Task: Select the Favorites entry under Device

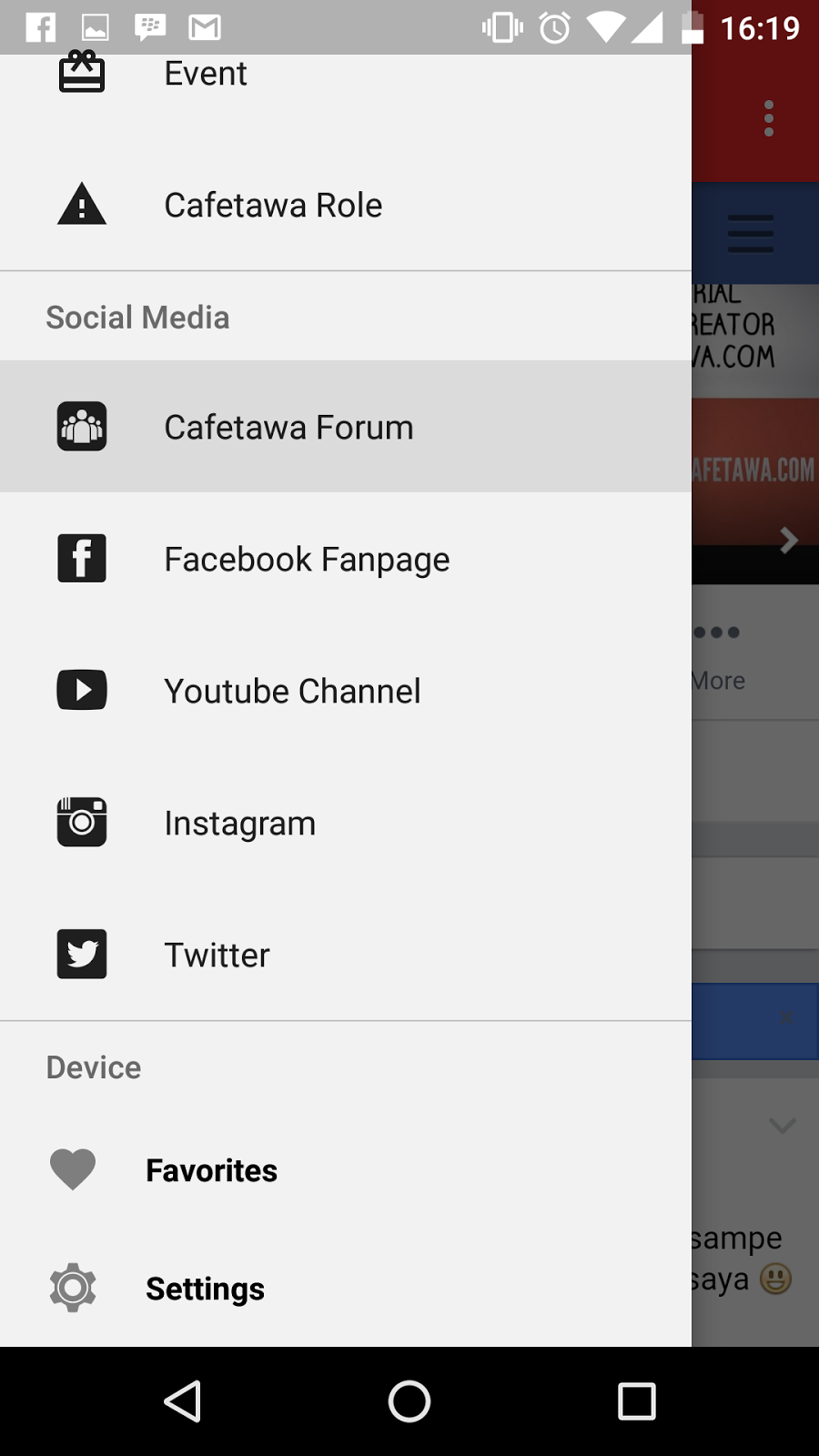Action: click(211, 1169)
